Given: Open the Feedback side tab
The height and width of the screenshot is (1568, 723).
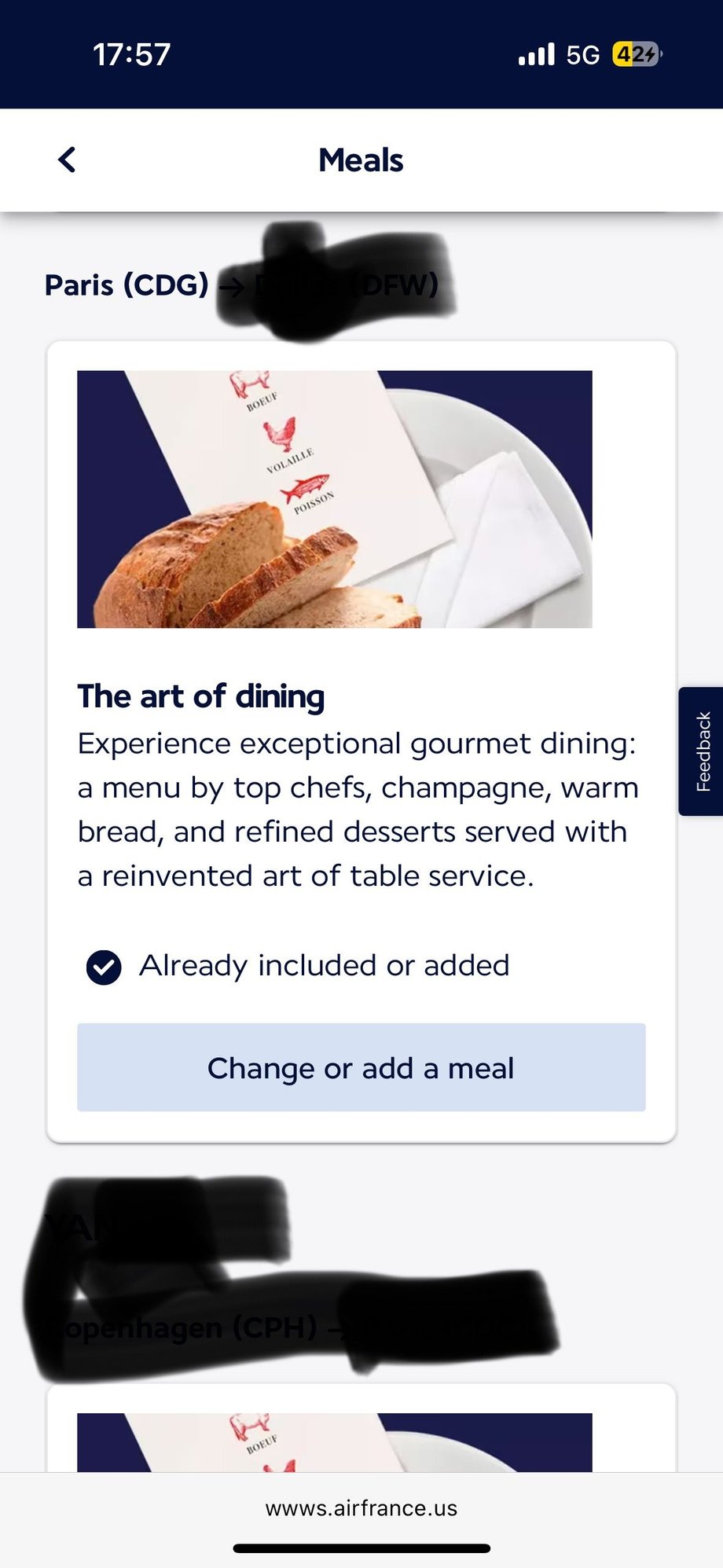Looking at the screenshot, I should (x=702, y=751).
